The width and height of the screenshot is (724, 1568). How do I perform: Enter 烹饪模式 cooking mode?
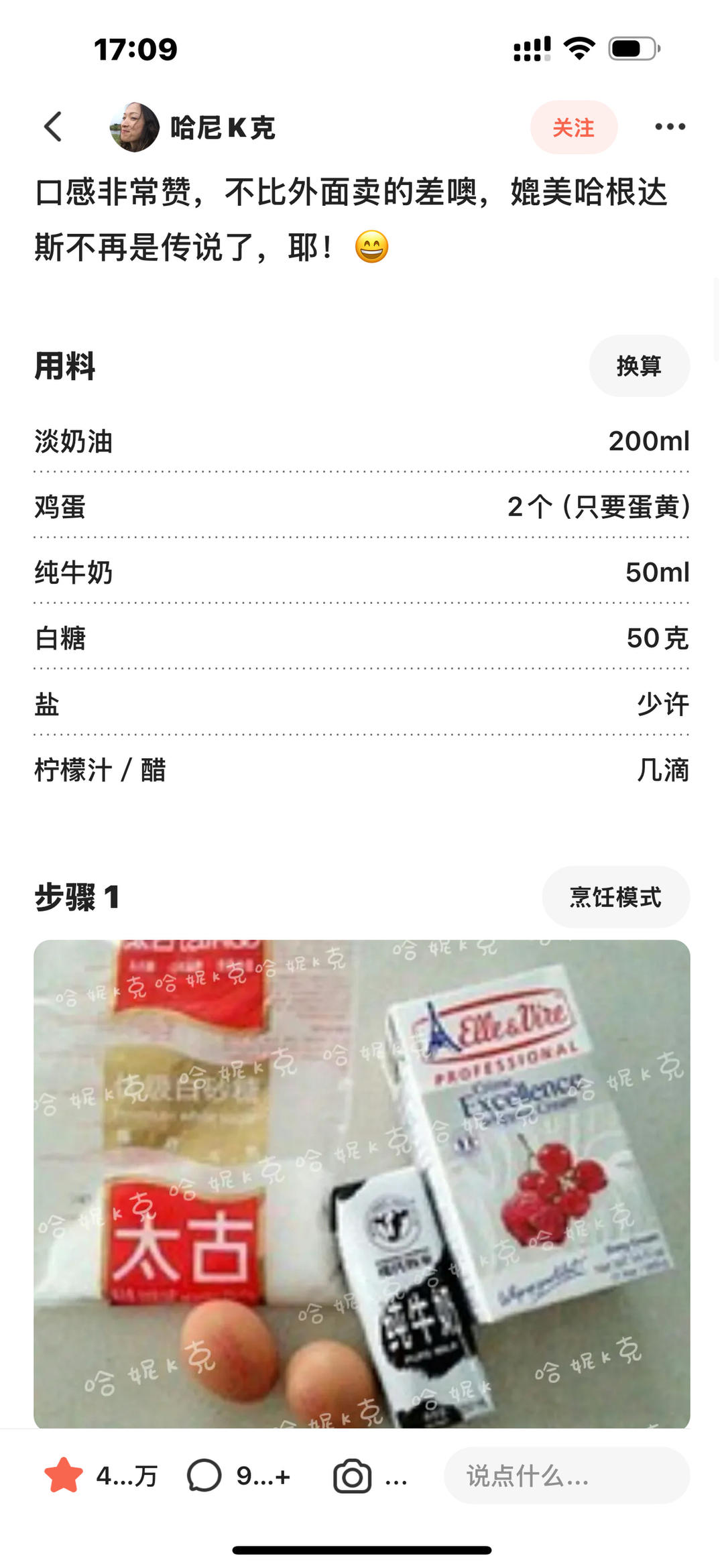tap(615, 897)
